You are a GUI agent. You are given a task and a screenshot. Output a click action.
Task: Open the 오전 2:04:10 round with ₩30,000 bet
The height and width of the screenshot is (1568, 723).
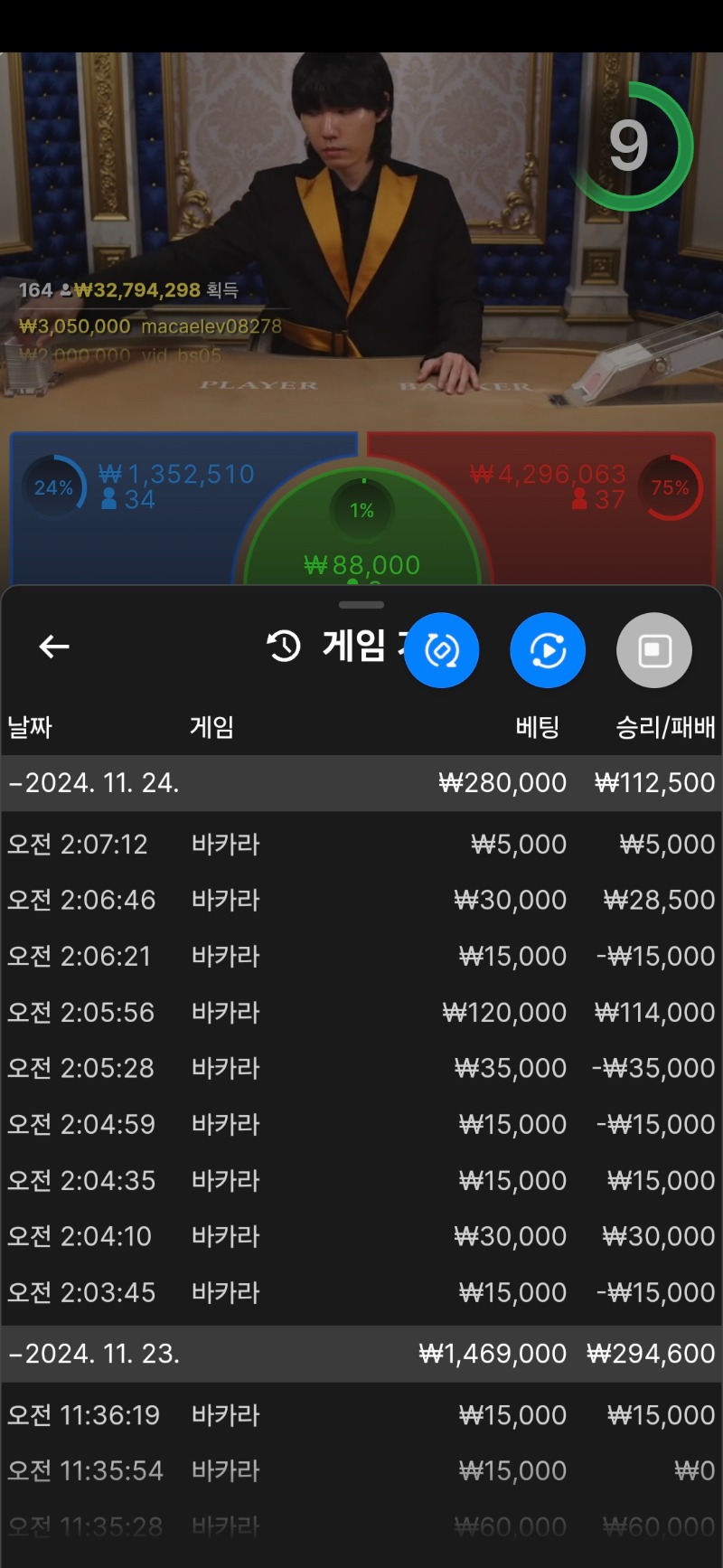(361, 1237)
